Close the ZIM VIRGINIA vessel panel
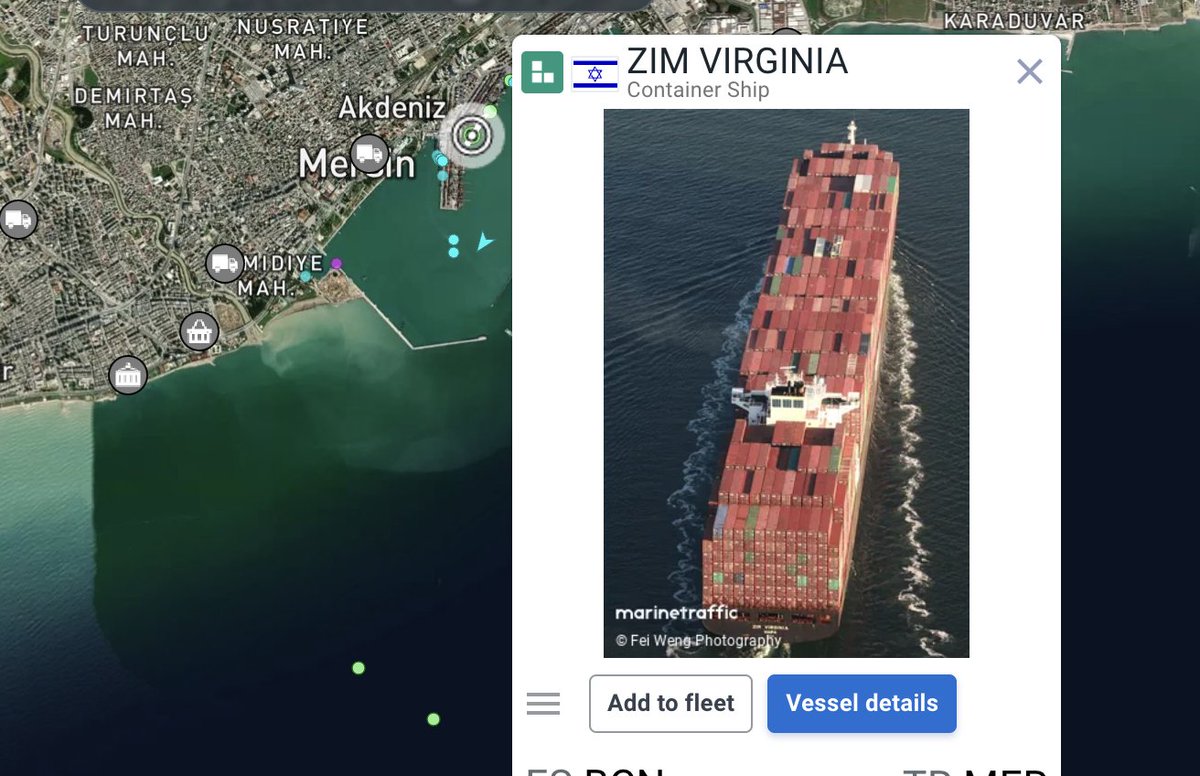 [x=1029, y=72]
